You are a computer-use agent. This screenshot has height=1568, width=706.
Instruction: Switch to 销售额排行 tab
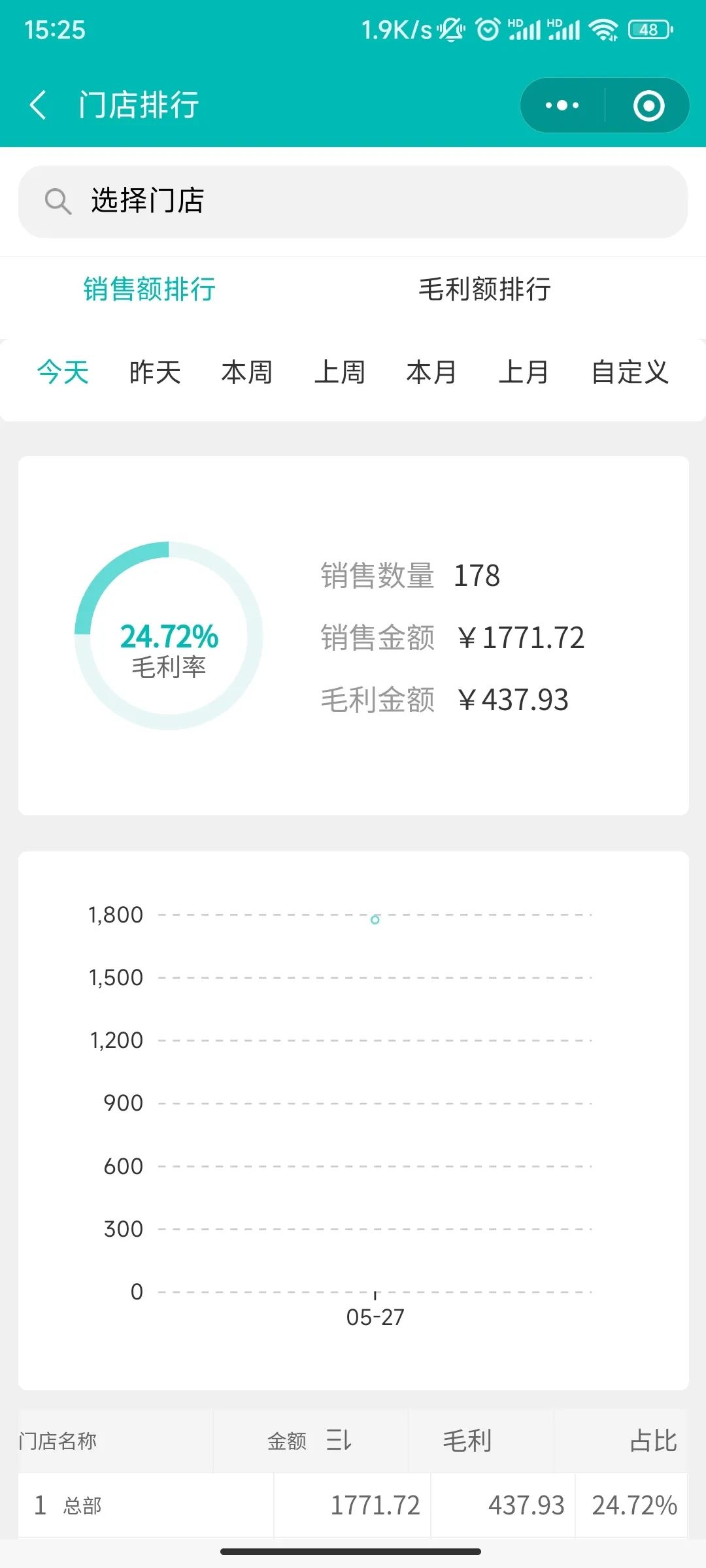pos(149,289)
